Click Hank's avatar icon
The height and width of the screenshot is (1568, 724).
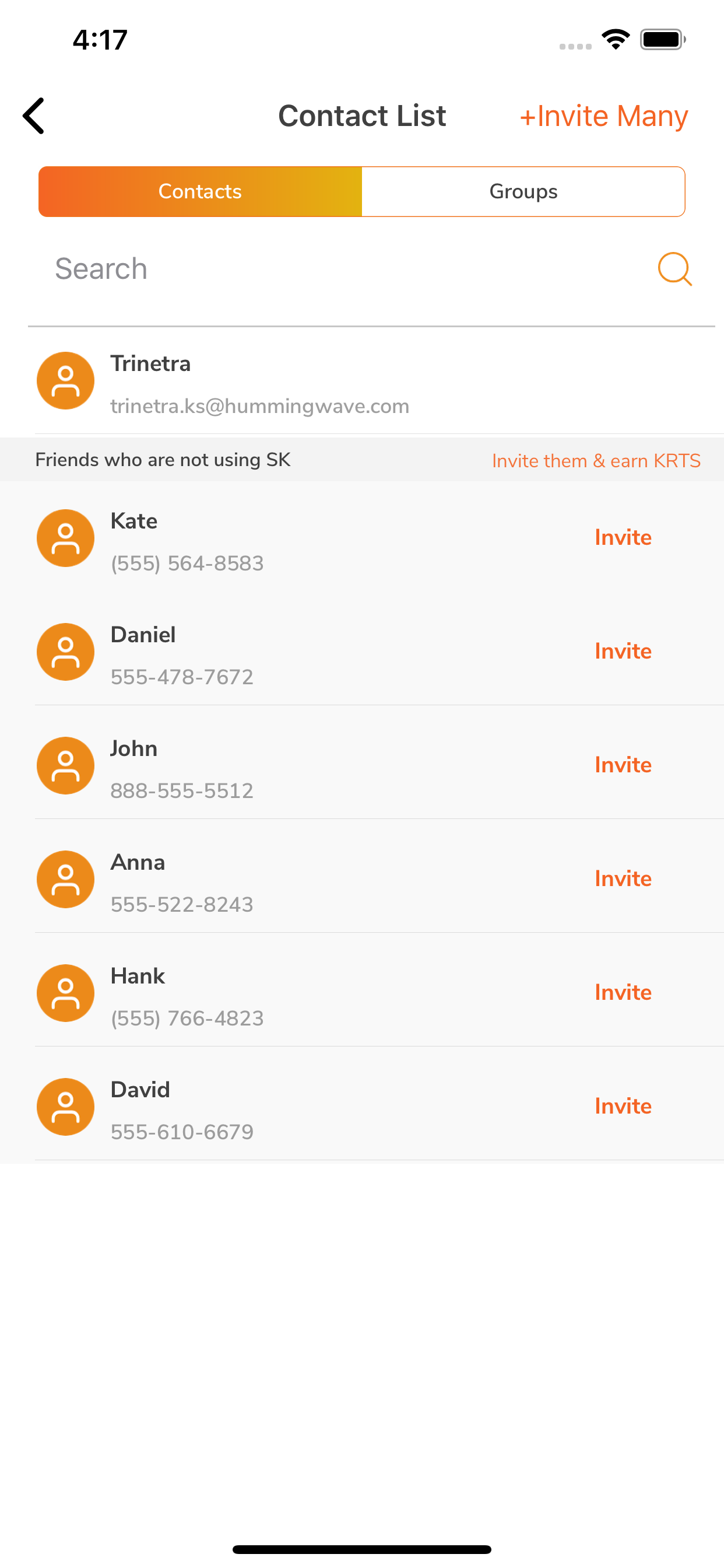(x=65, y=993)
